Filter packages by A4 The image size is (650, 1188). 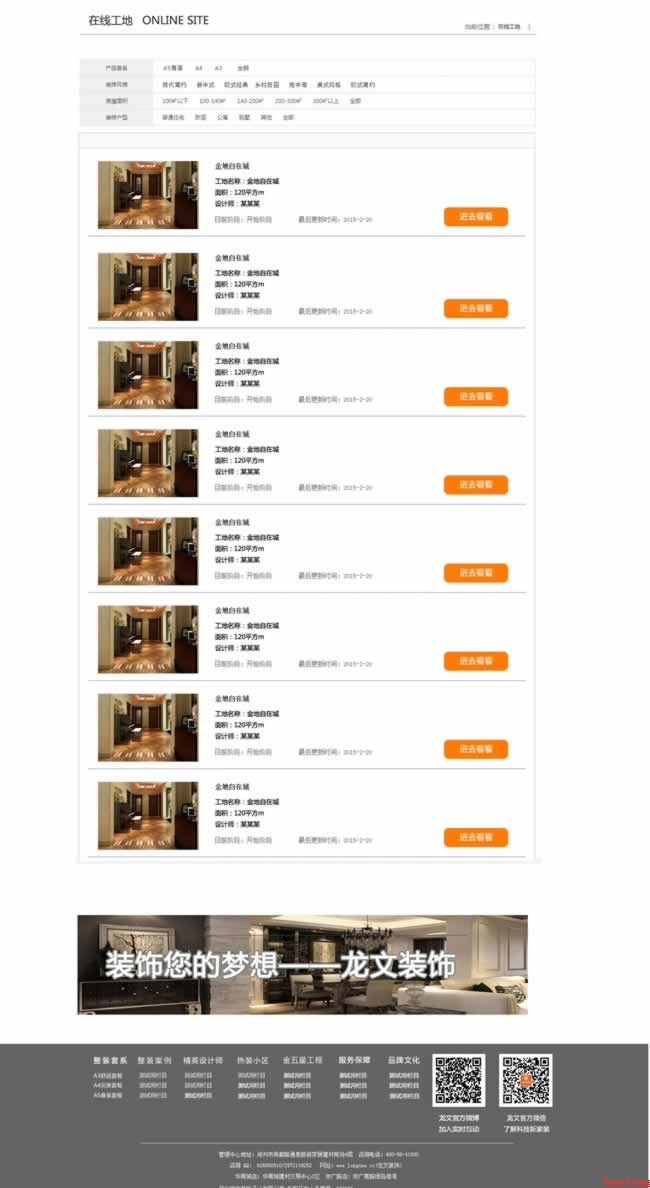coord(199,68)
